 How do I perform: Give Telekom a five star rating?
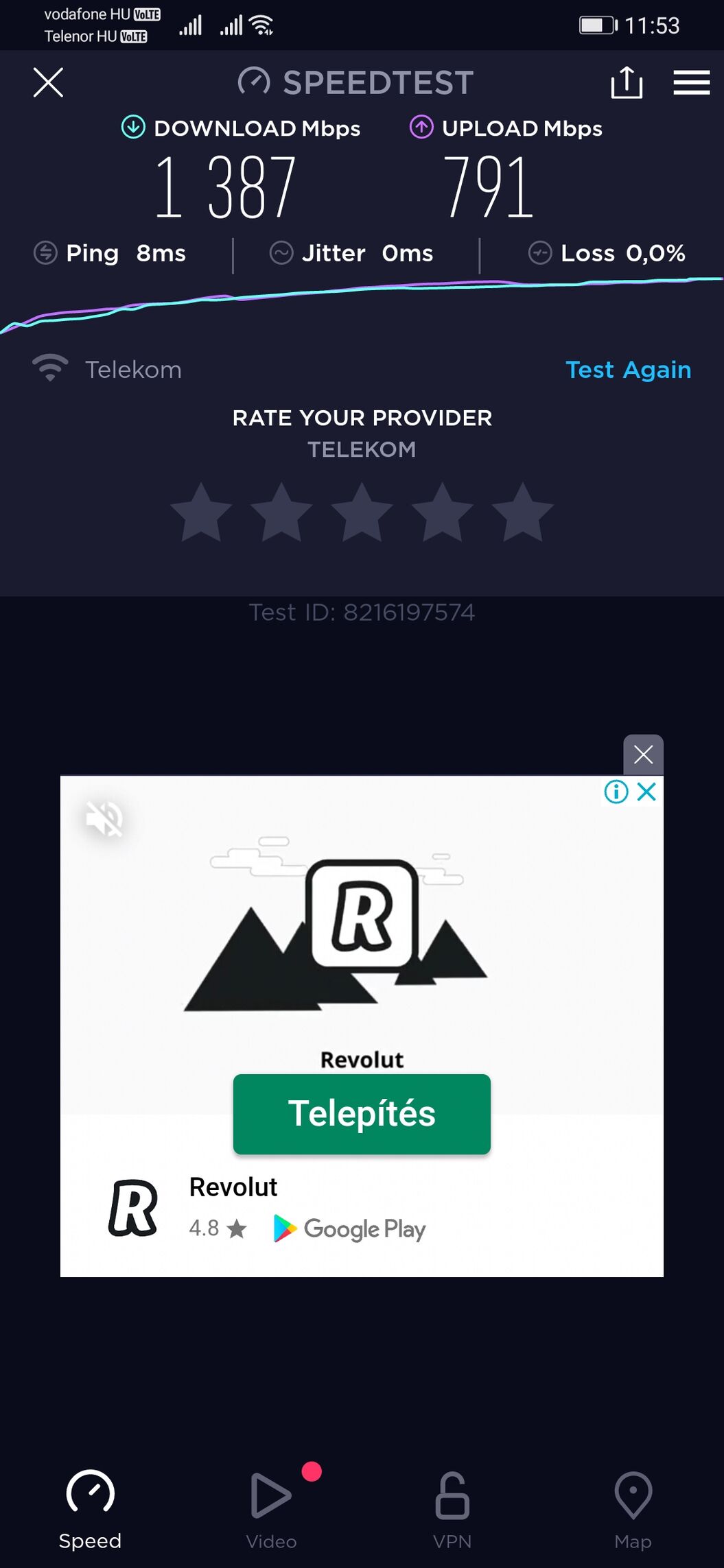522,513
